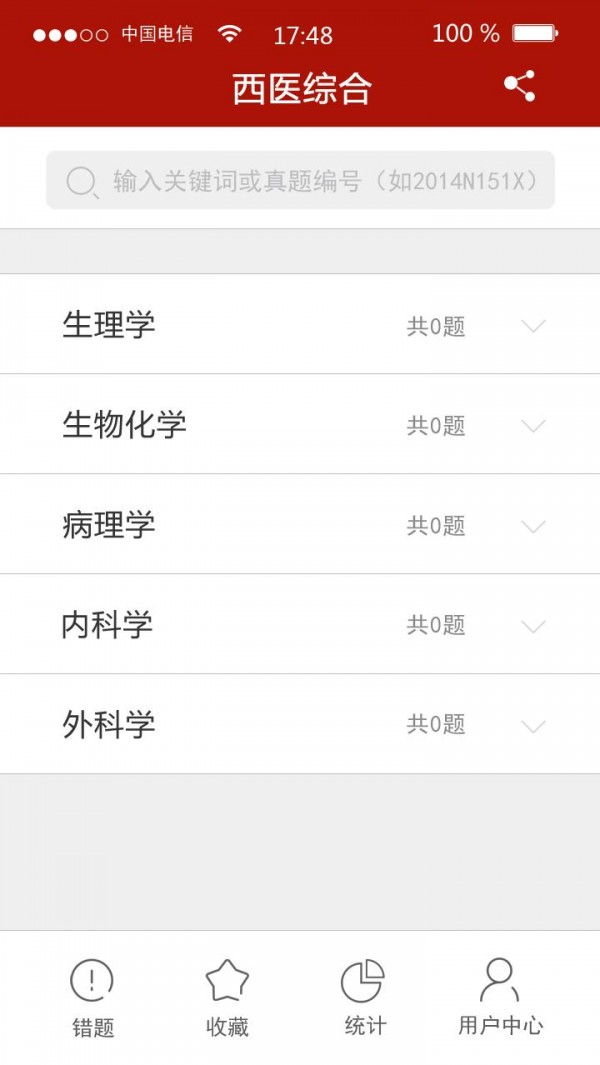Switch to the 错题 tab
Image resolution: width=600 pixels, height=1065 pixels.
(x=92, y=997)
